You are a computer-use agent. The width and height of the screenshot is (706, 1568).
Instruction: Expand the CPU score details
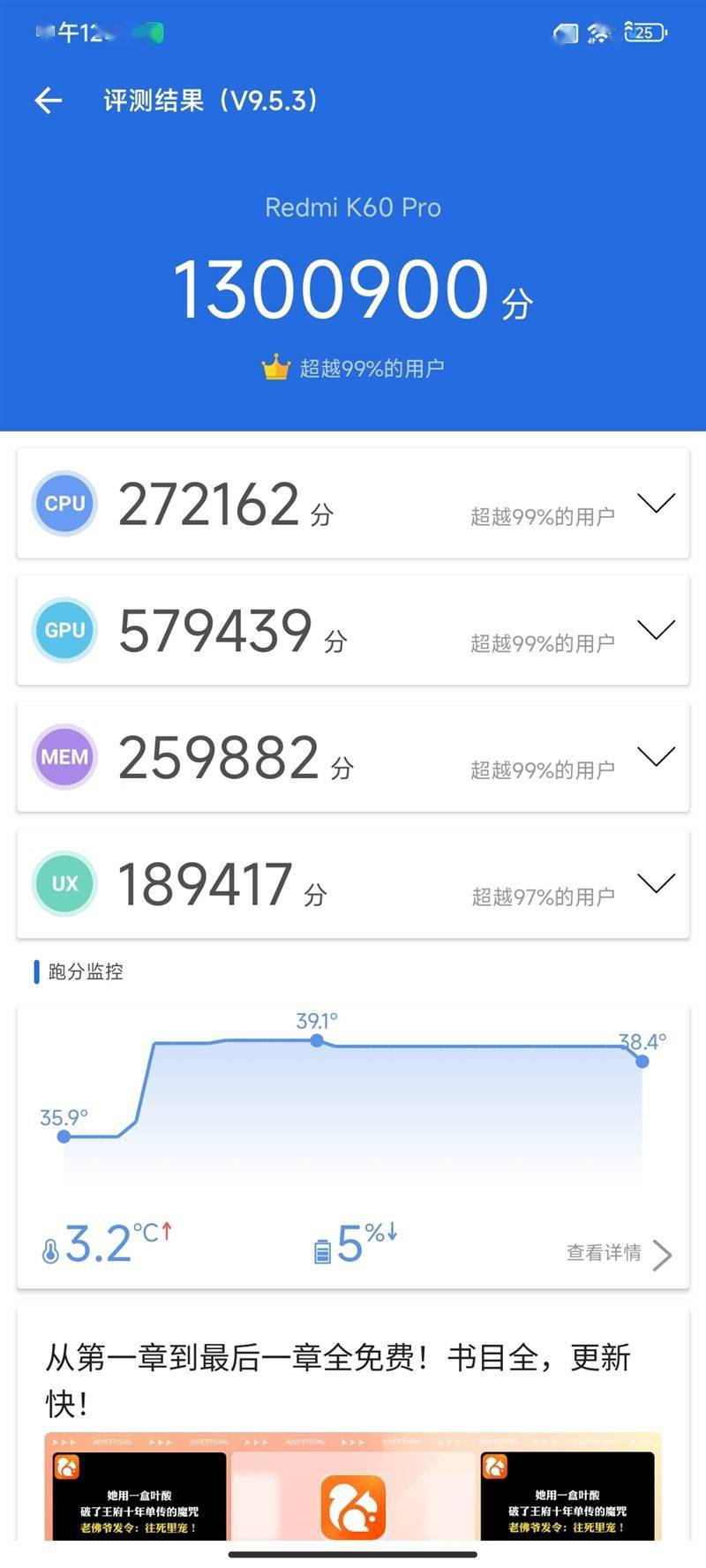(656, 503)
